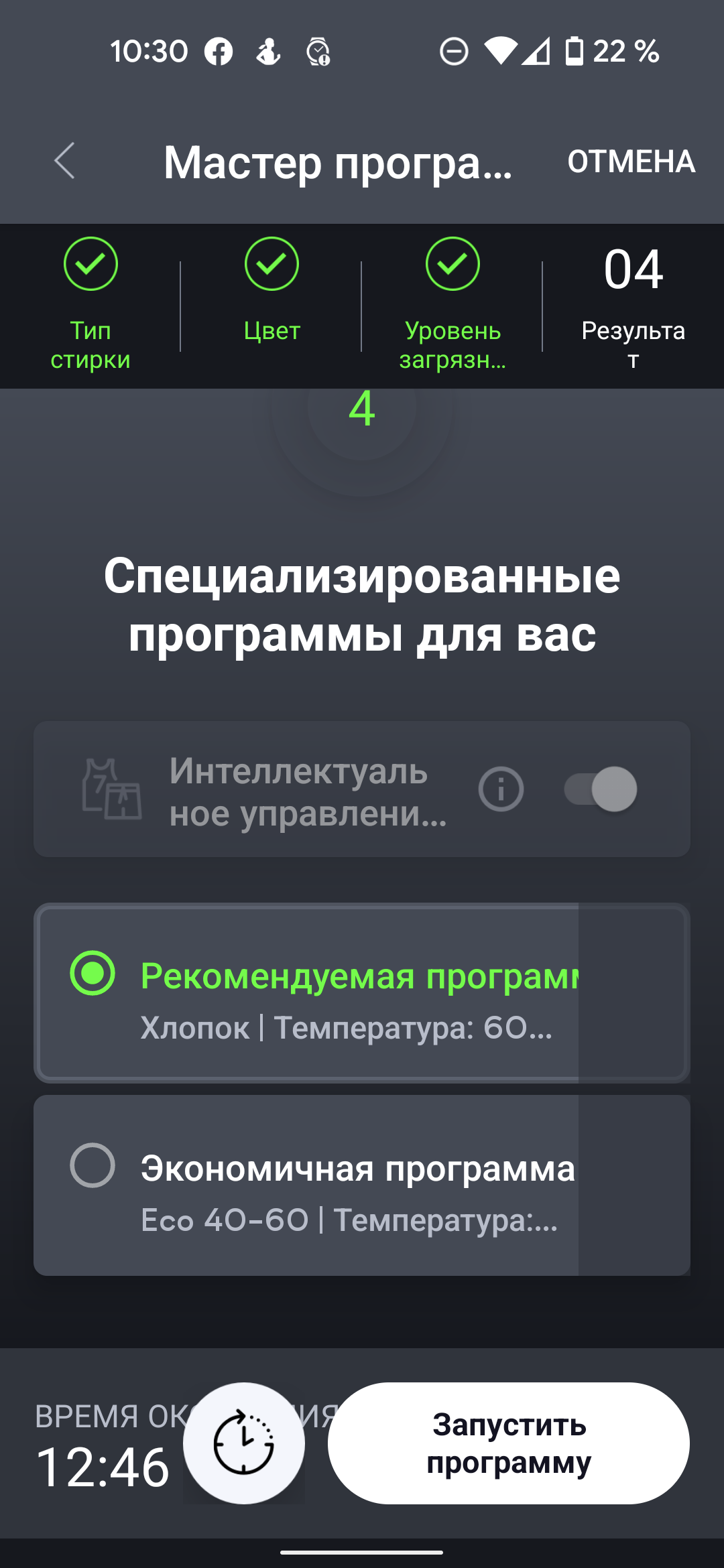724x1568 pixels.
Task: Select Рекомендуемая программа option
Action: click(x=93, y=973)
